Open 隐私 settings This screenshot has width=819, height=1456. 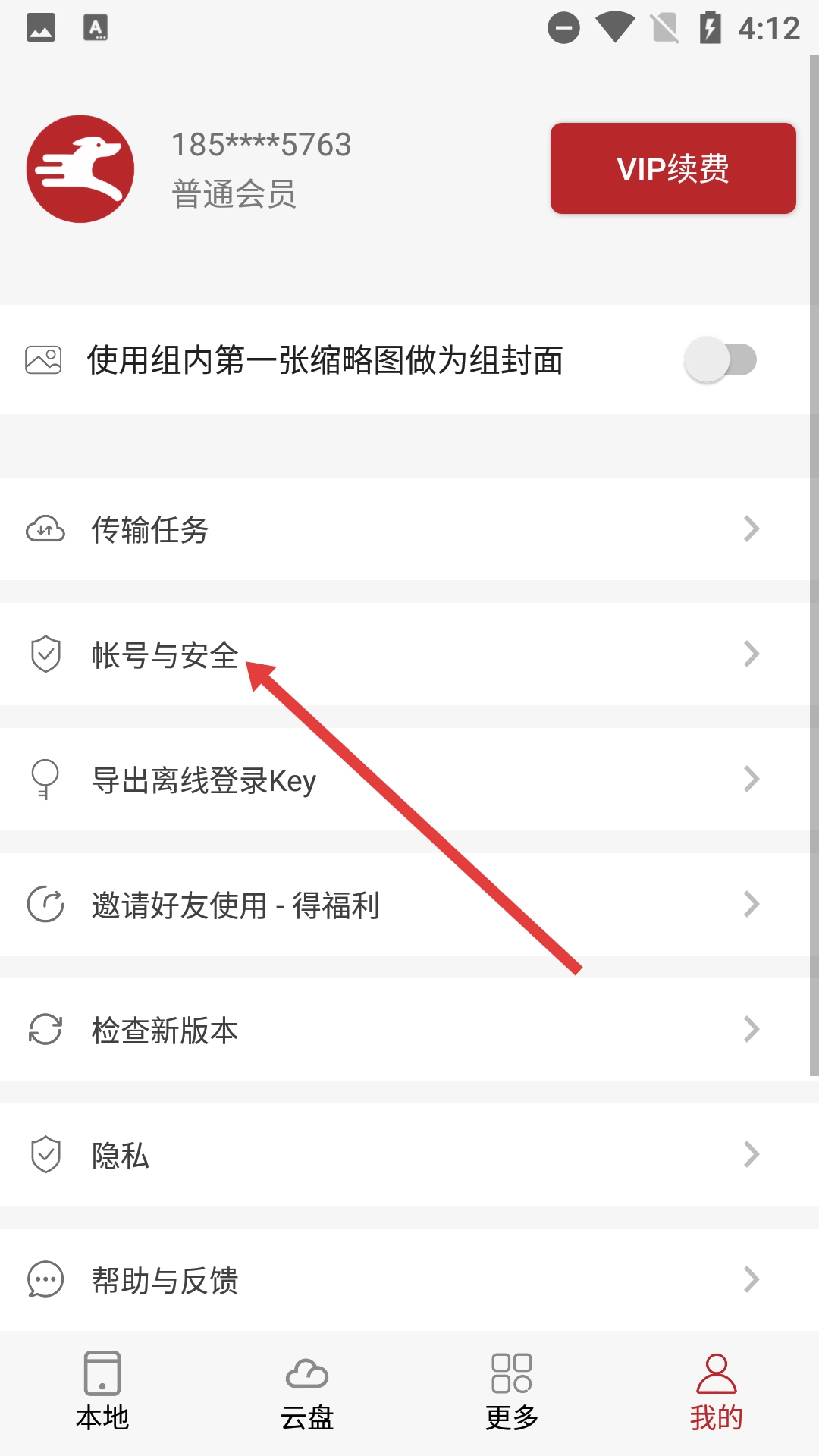[409, 1155]
